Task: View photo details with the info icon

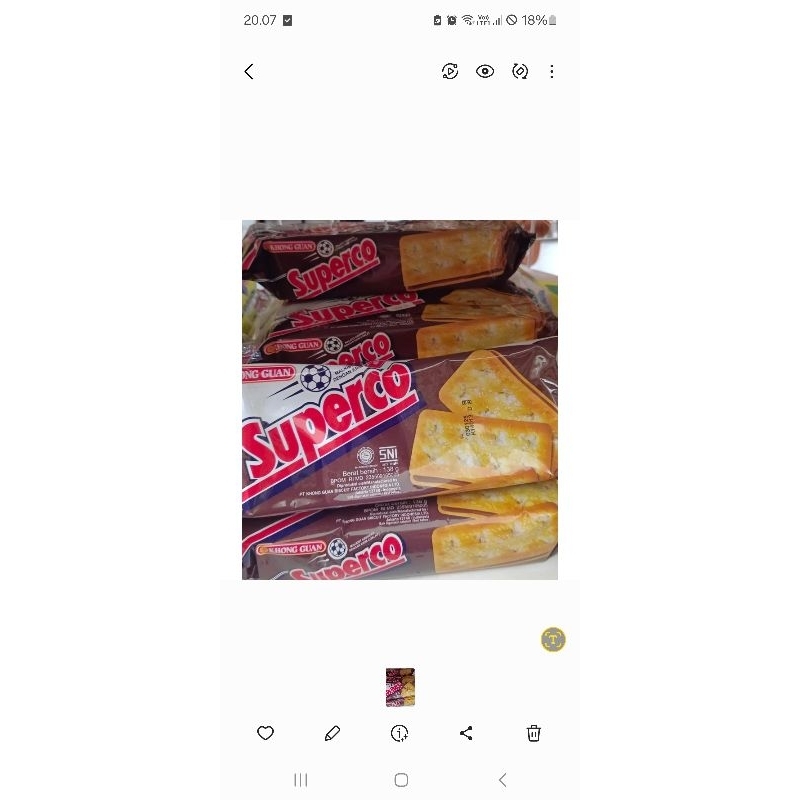Action: tap(399, 733)
